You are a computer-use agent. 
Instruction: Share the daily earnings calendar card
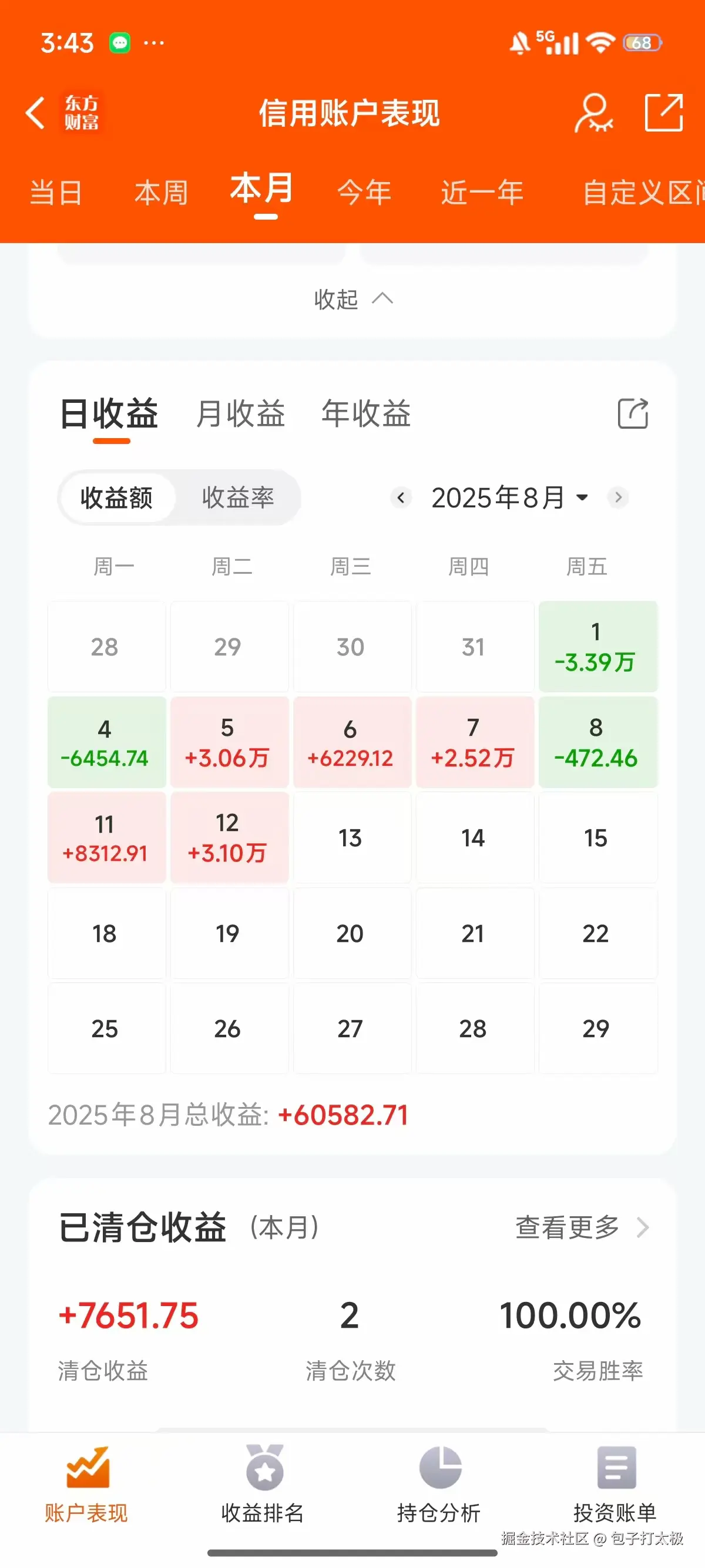pos(633,415)
